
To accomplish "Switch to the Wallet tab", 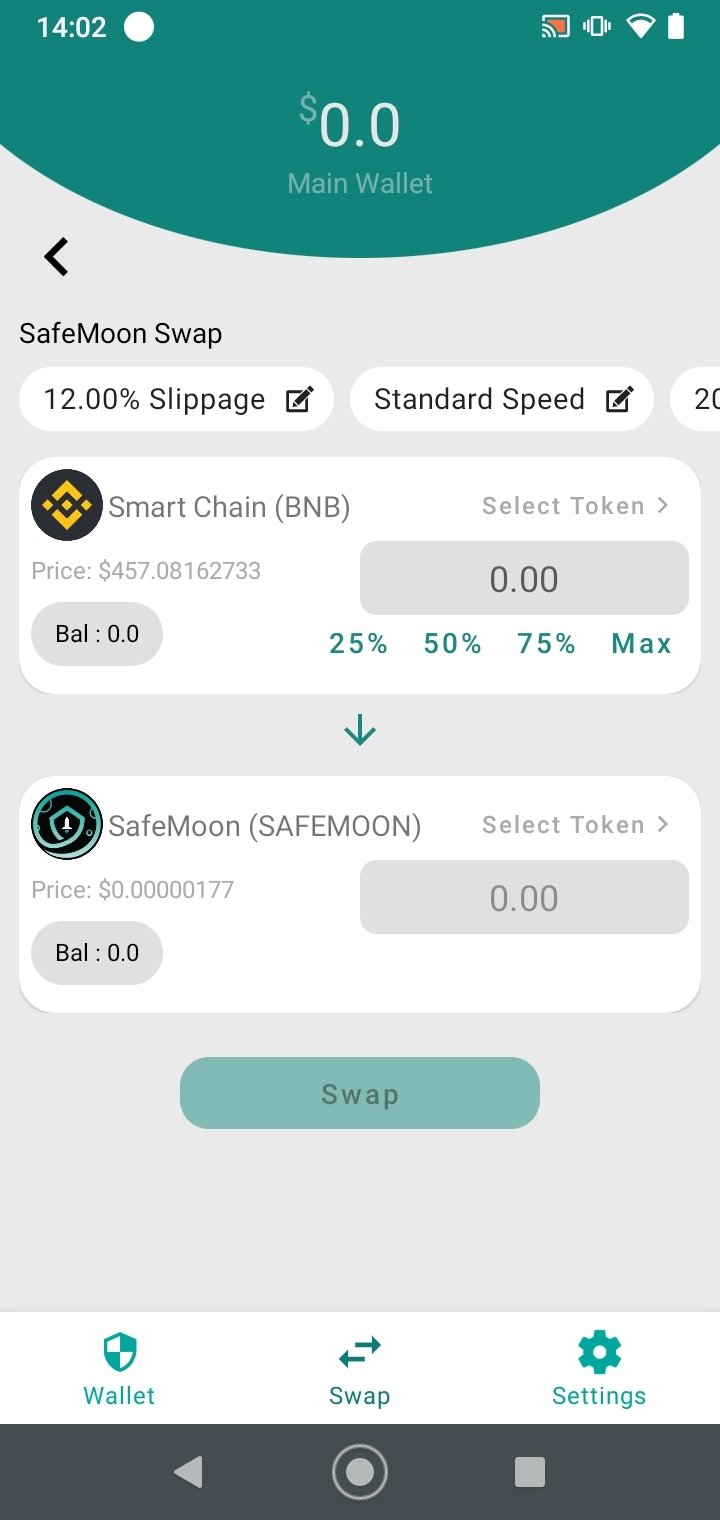I will tap(120, 1369).
